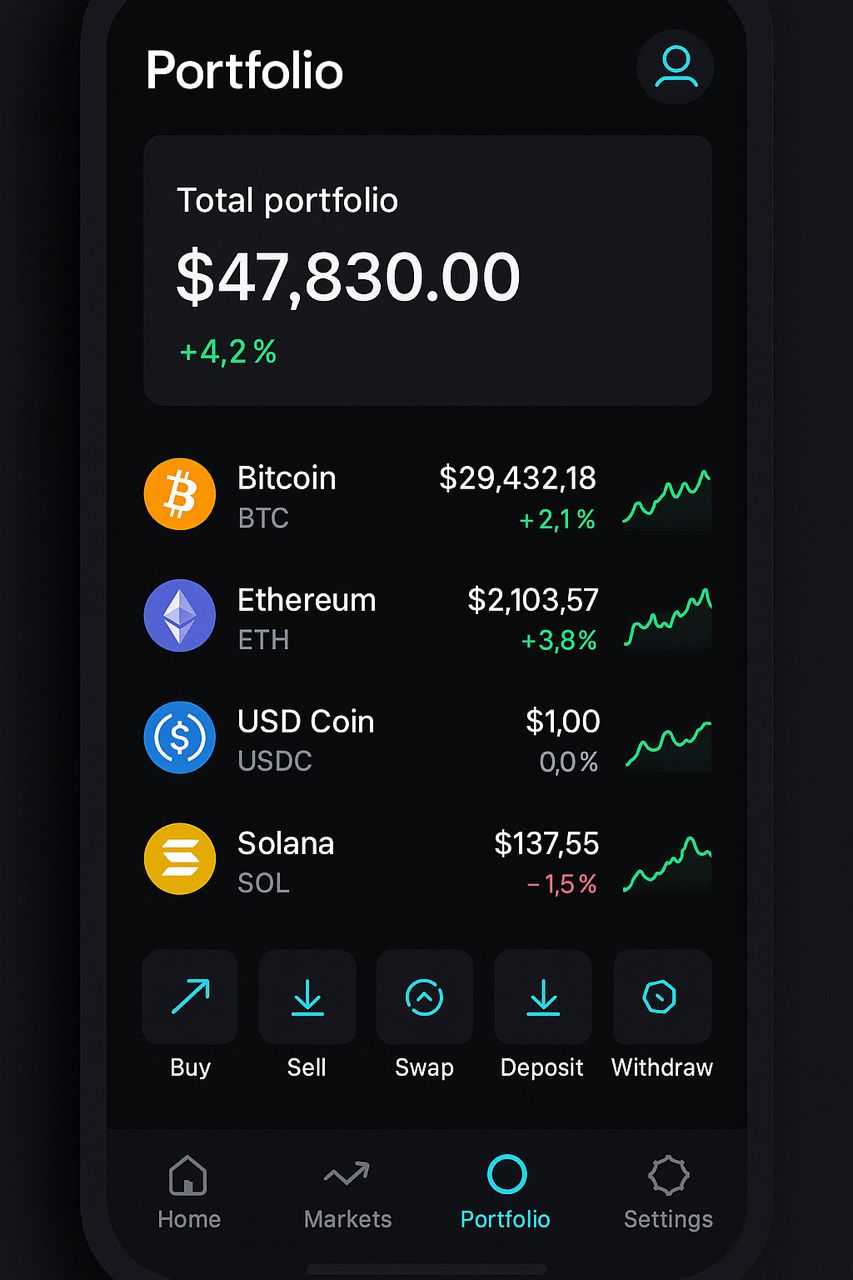Screen dimensions: 853x1280
Task: Select the USD Coin row
Action: (427, 740)
